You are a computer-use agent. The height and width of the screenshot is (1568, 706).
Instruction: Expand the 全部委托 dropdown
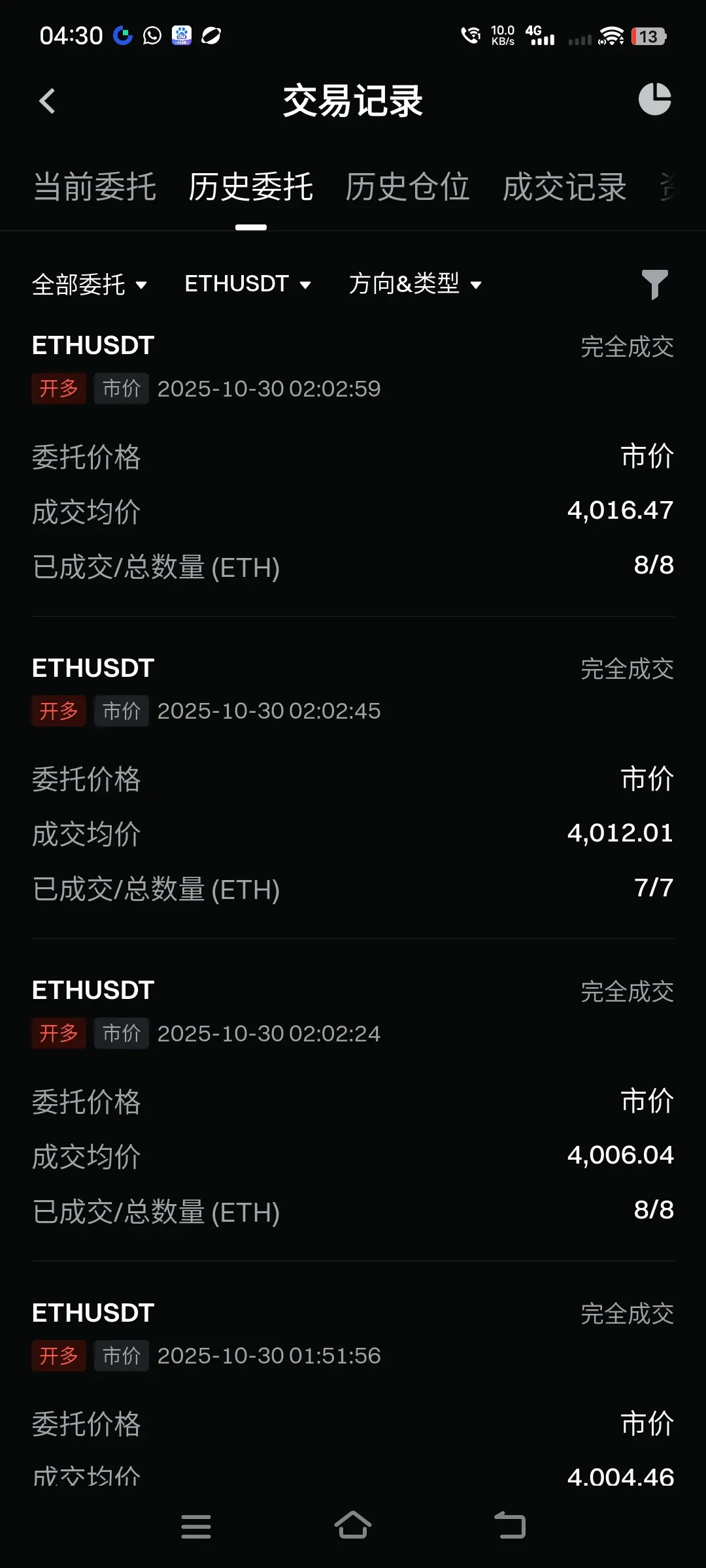pyautogui.click(x=90, y=284)
